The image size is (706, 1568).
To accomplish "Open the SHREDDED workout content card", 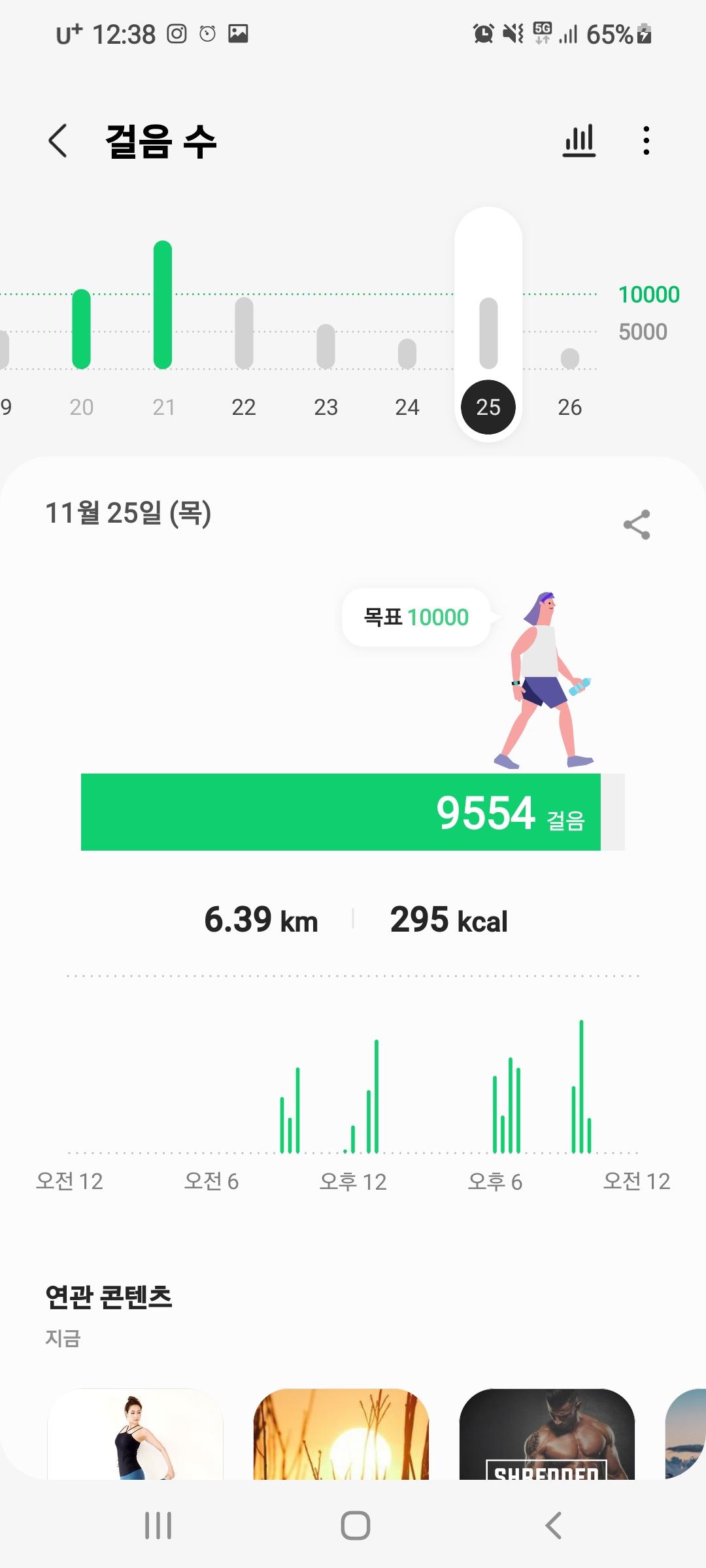I will (547, 1434).
